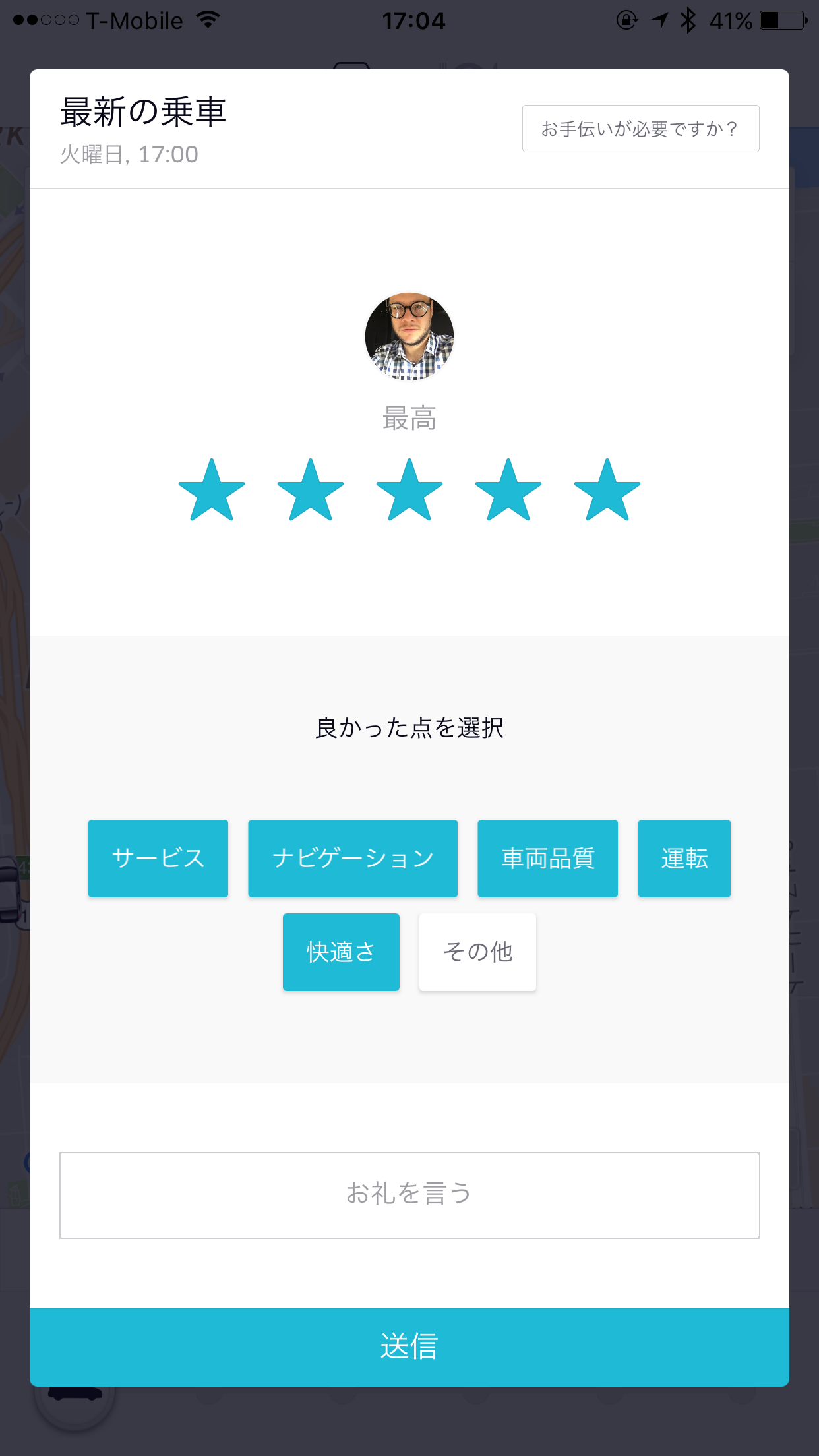Open the driver's profile photo
This screenshot has height=1456, width=819.
point(409,336)
